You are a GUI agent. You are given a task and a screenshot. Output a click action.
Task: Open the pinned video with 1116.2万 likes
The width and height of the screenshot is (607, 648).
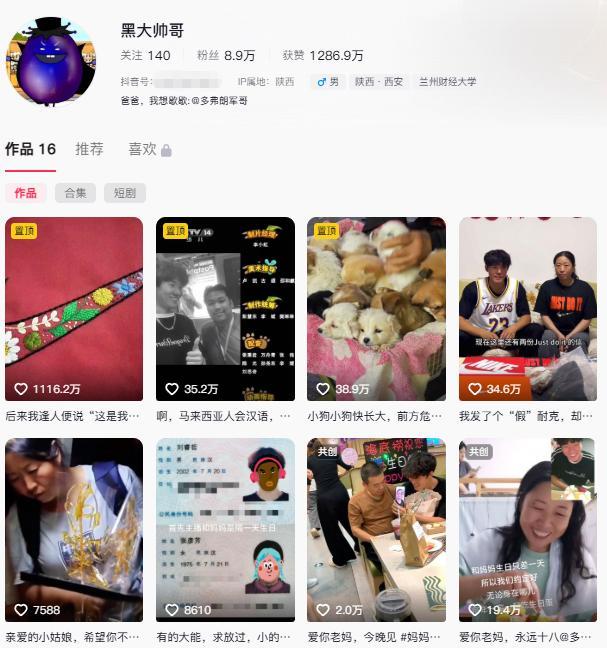tap(74, 308)
